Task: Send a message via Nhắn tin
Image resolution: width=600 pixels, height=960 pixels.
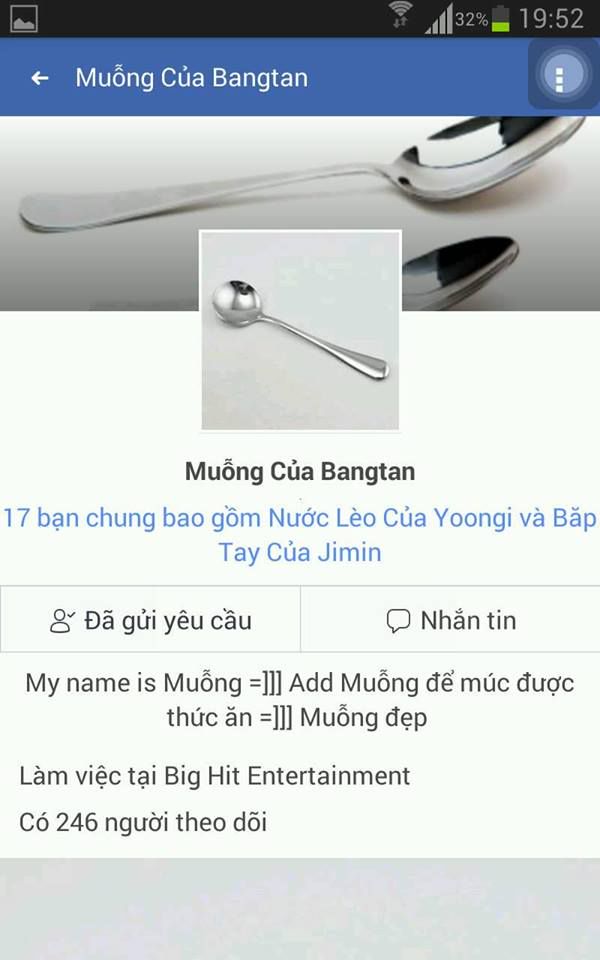Action: (x=451, y=620)
